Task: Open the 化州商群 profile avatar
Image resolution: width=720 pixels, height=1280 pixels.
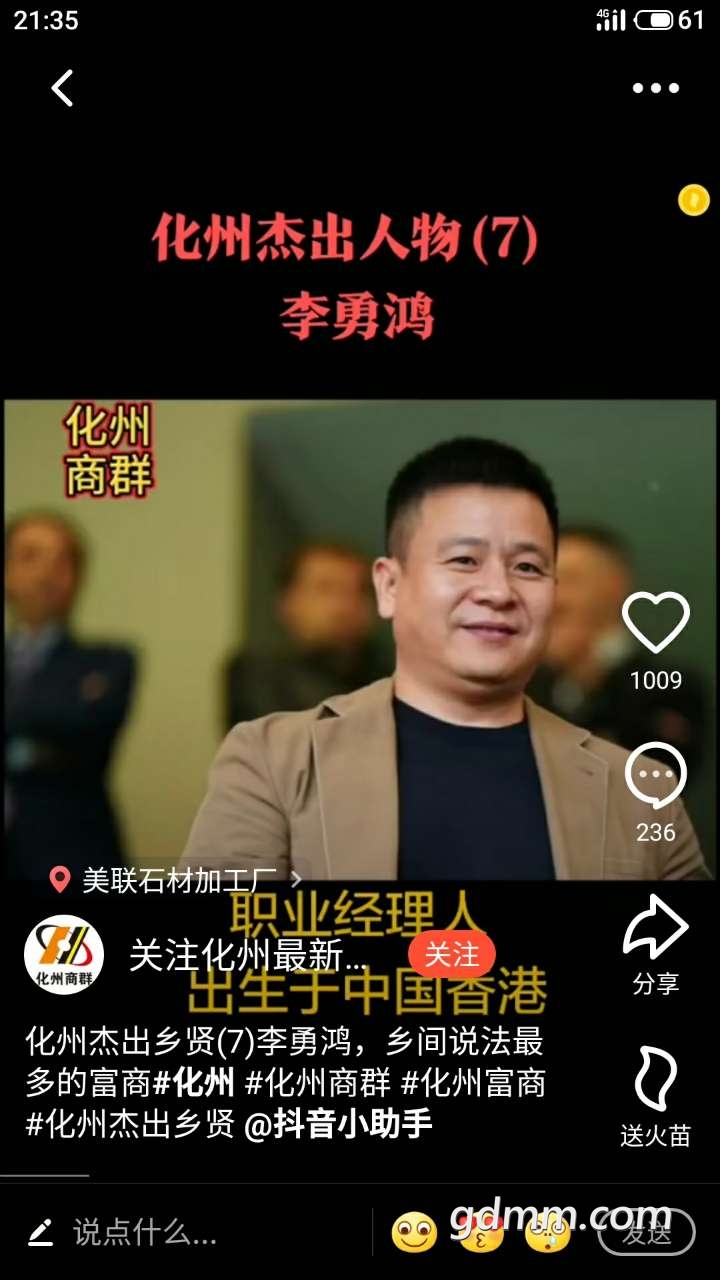Action: (64, 955)
